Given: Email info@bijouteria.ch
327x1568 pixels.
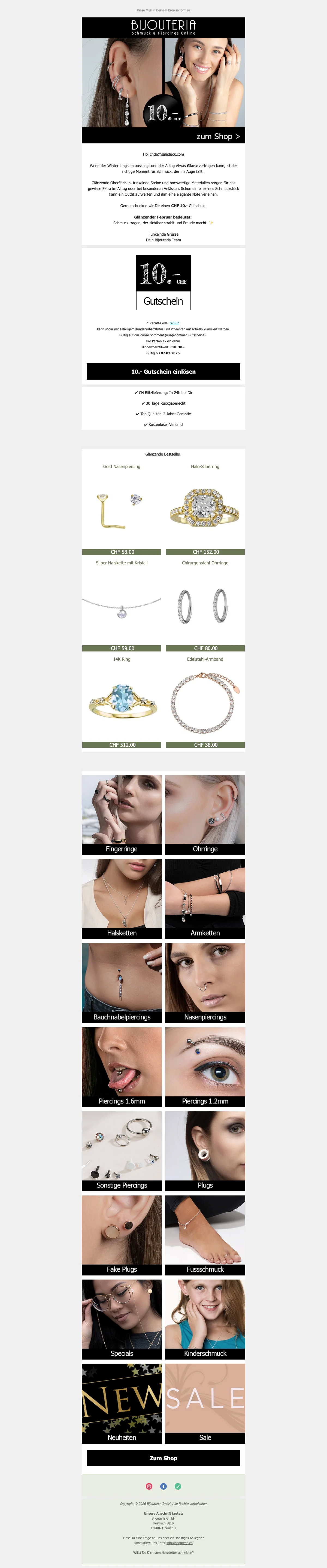Looking at the screenshot, I should (179, 1542).
